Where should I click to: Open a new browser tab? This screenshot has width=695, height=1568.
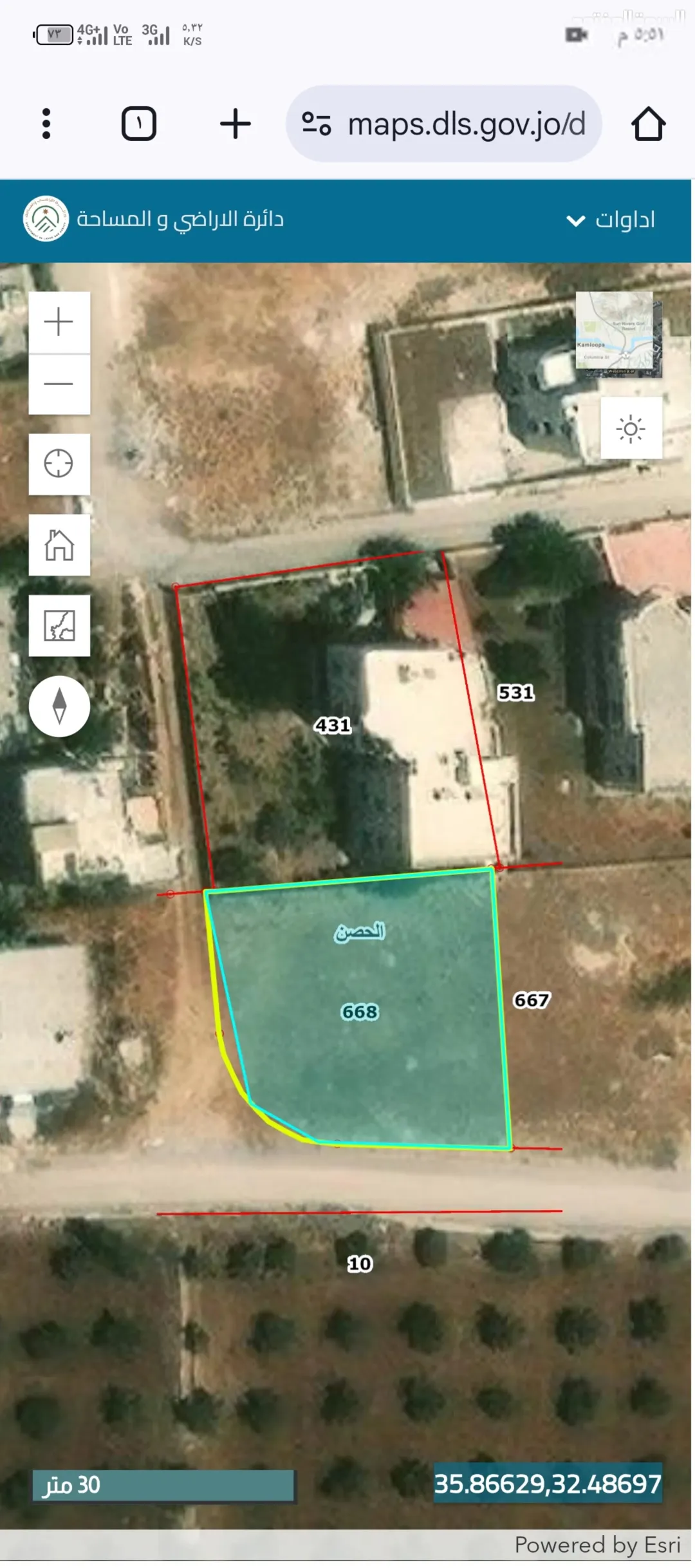[x=236, y=124]
